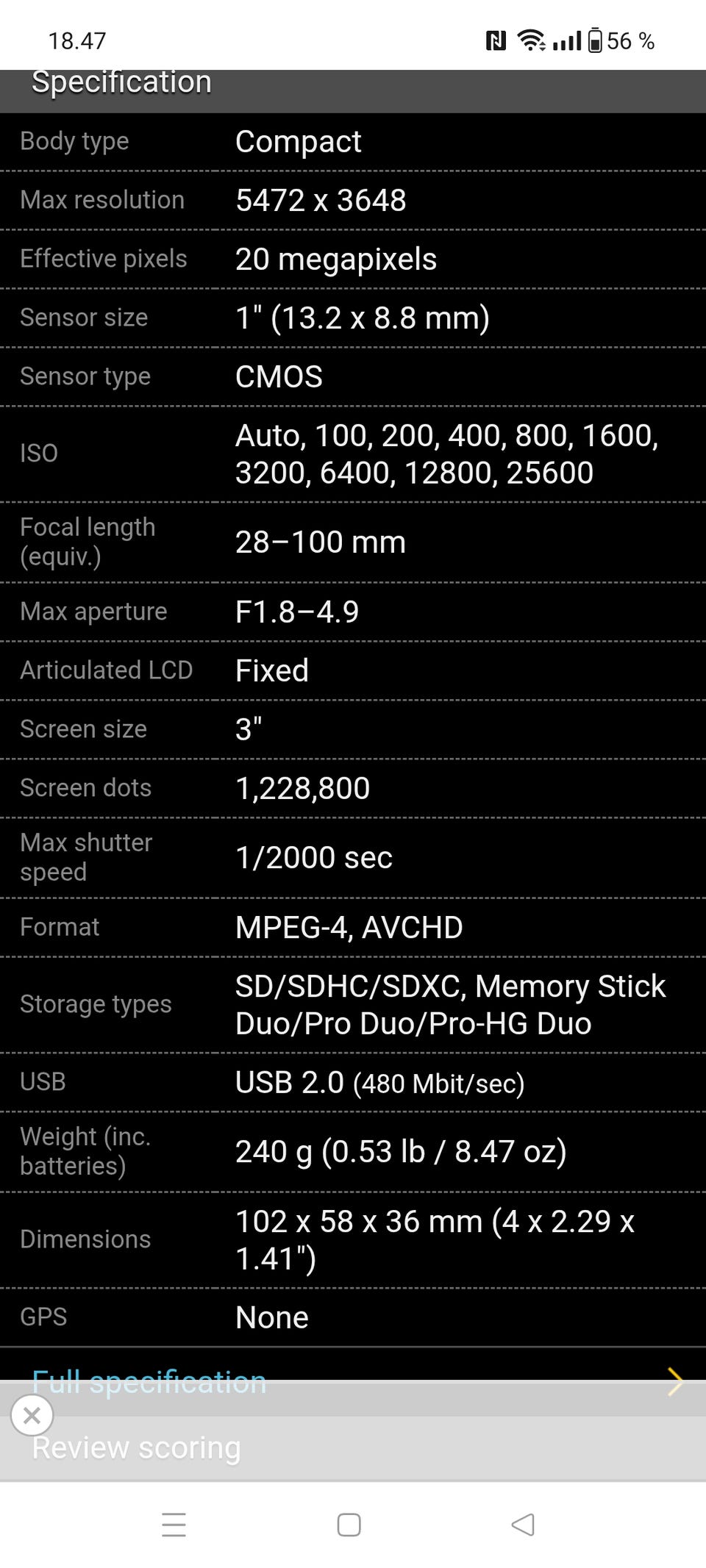
Task: Go back using the system back button
Action: click(x=523, y=1525)
